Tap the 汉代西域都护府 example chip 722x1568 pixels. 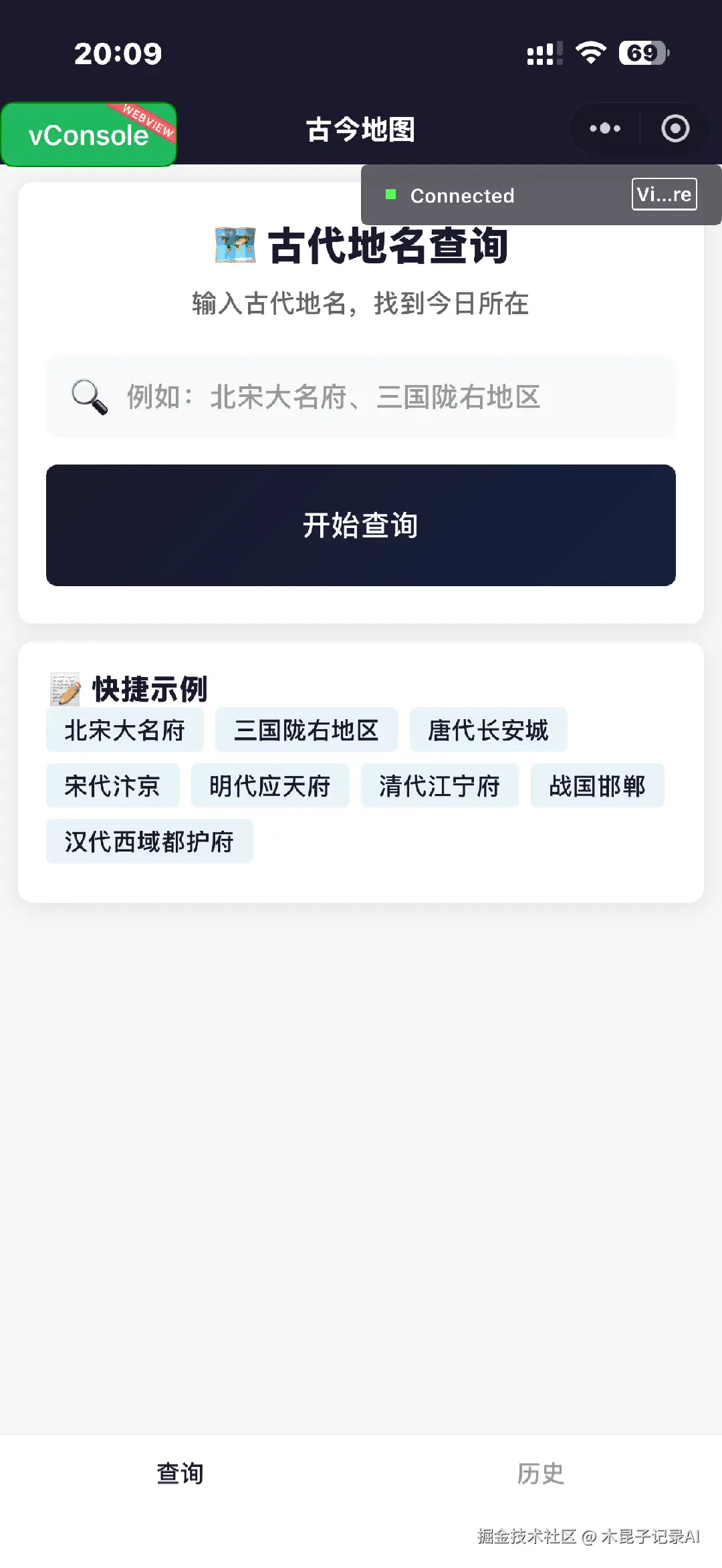149,841
